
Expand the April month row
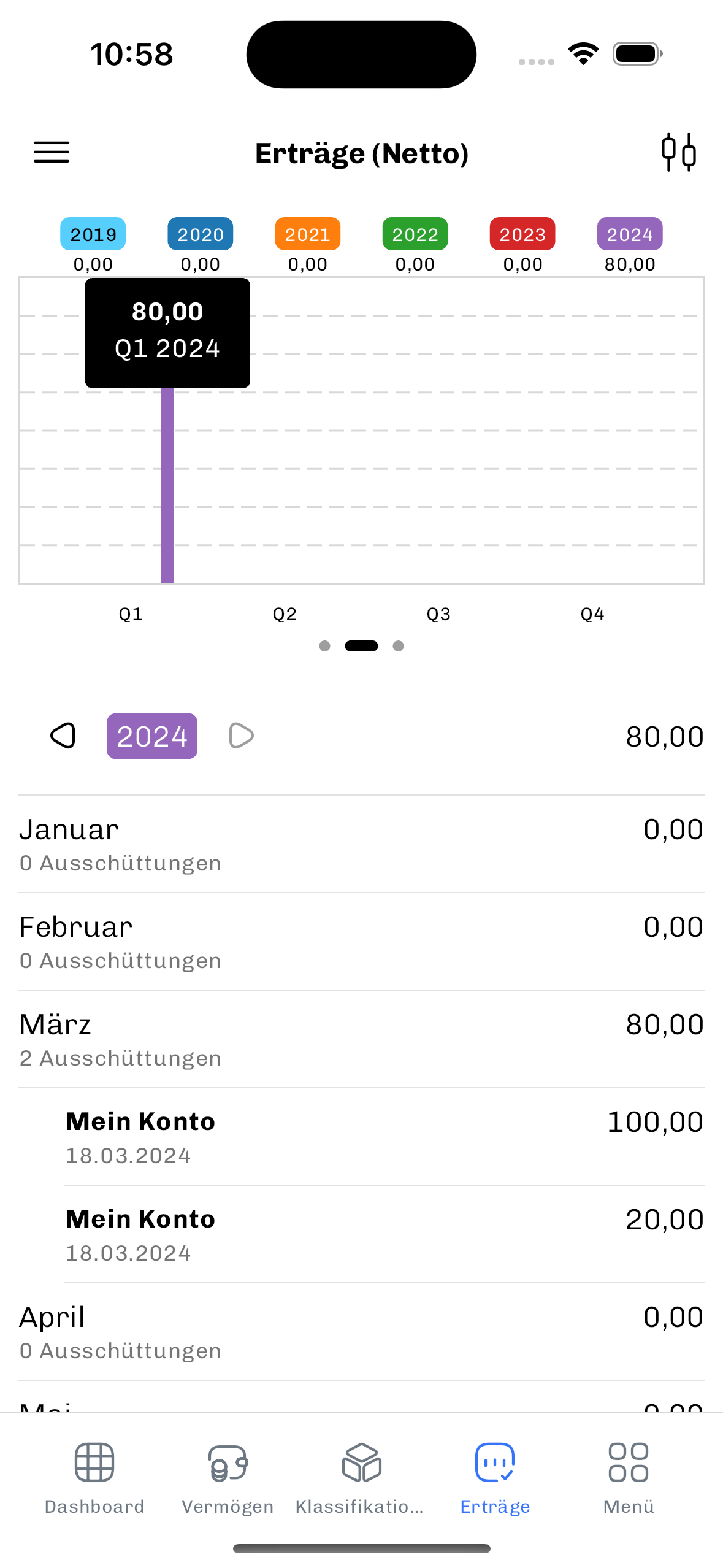[x=361, y=1332]
